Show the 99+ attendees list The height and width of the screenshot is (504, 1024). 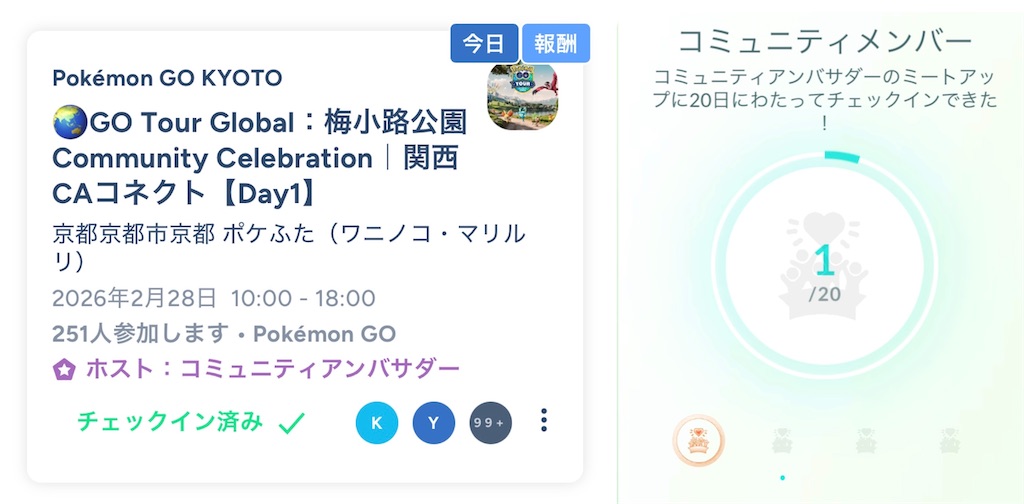click(x=491, y=423)
